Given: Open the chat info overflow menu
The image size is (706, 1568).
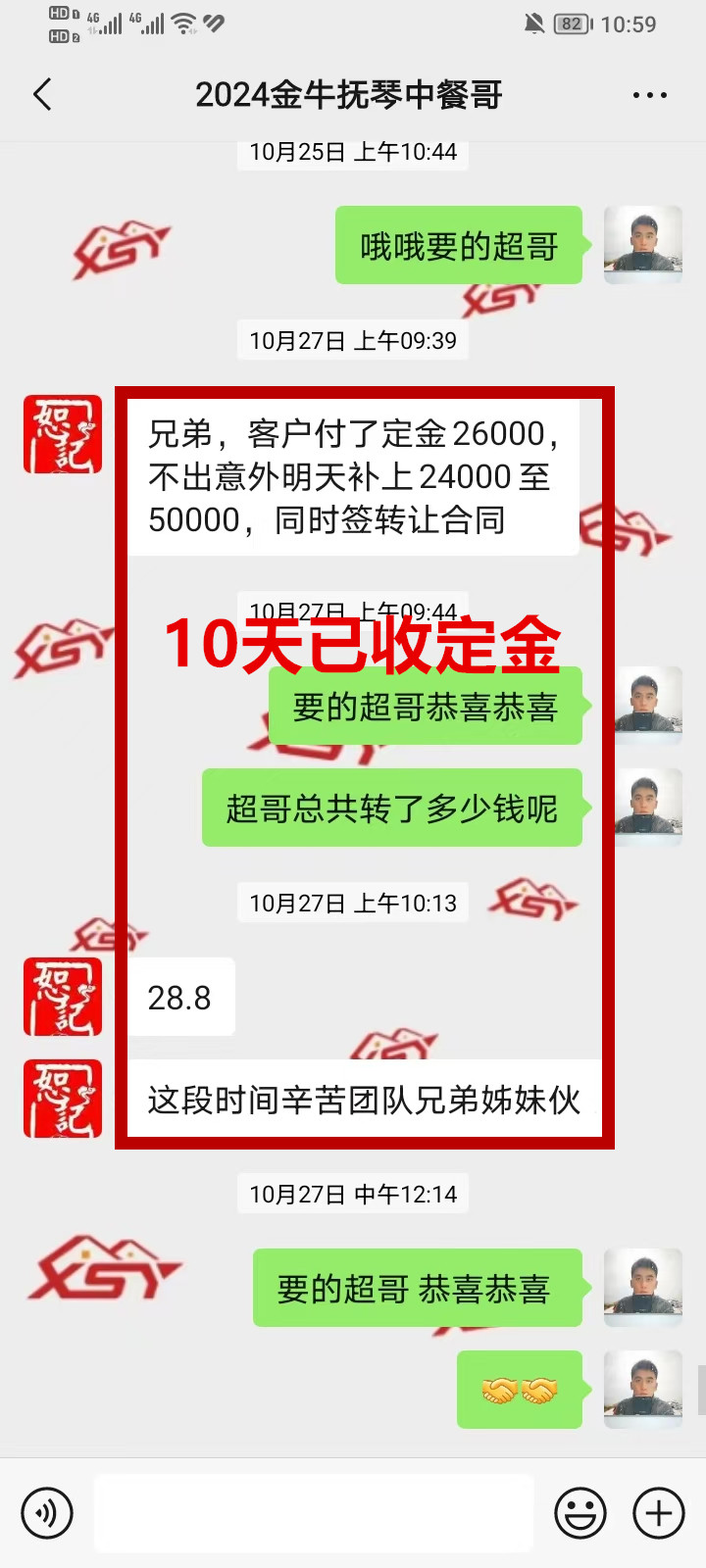Looking at the screenshot, I should click(649, 95).
